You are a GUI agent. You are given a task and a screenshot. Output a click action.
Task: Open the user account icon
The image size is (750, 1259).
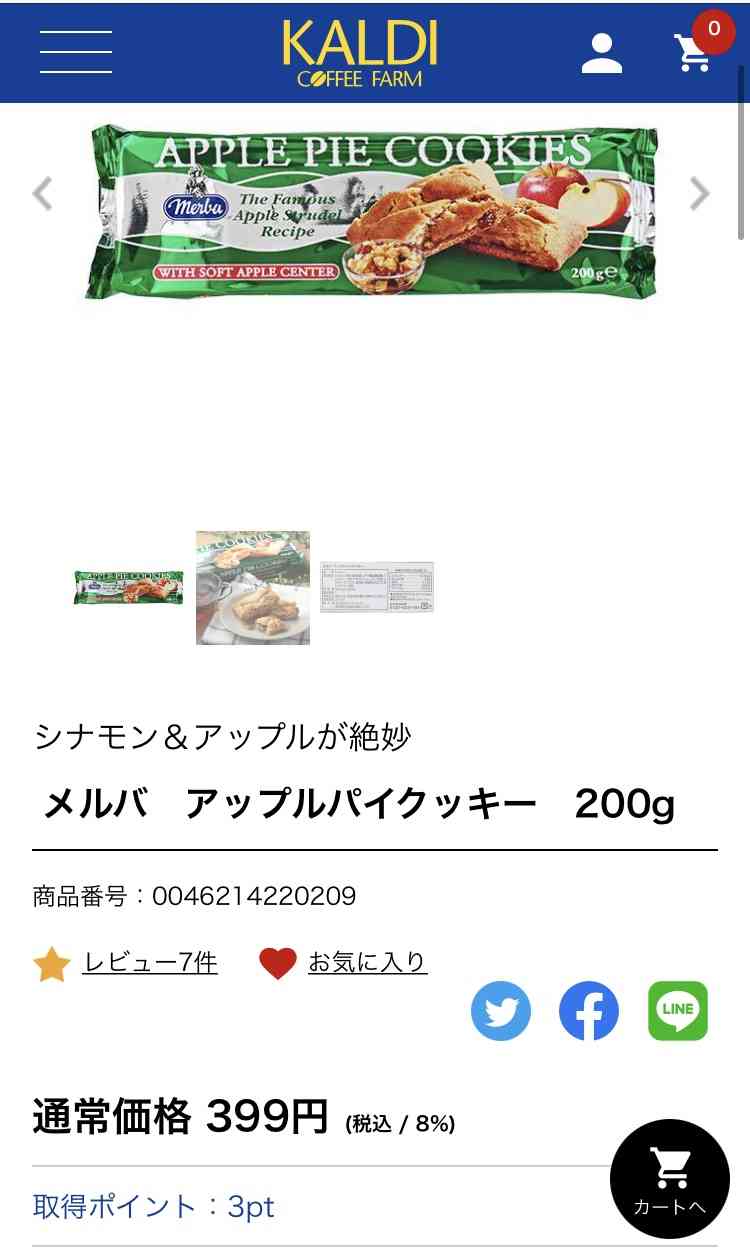(x=602, y=53)
